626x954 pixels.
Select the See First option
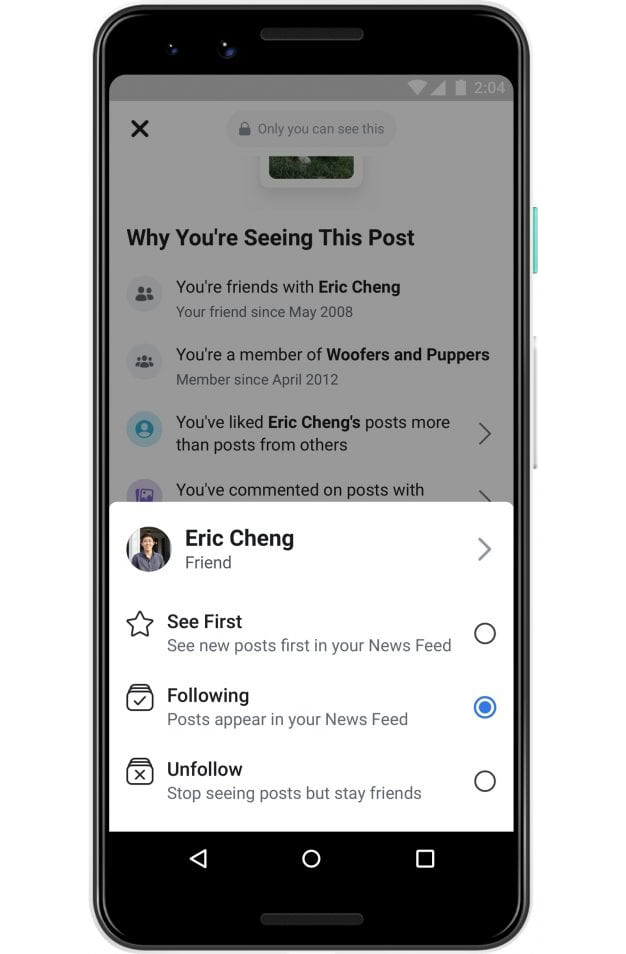(484, 633)
